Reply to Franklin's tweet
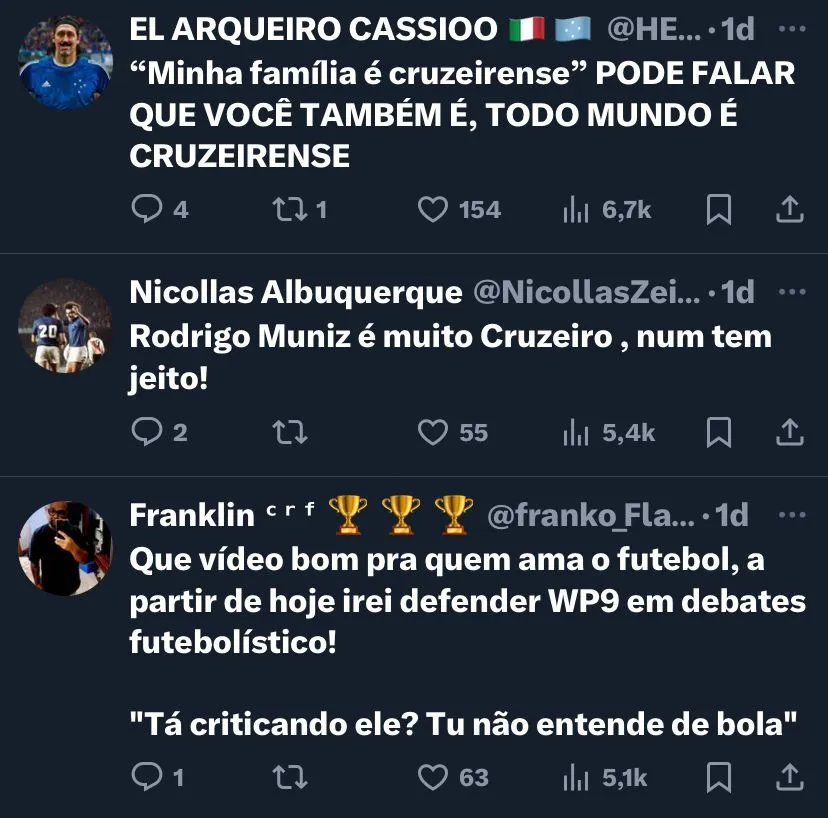This screenshot has height=818, width=828. coord(146,776)
